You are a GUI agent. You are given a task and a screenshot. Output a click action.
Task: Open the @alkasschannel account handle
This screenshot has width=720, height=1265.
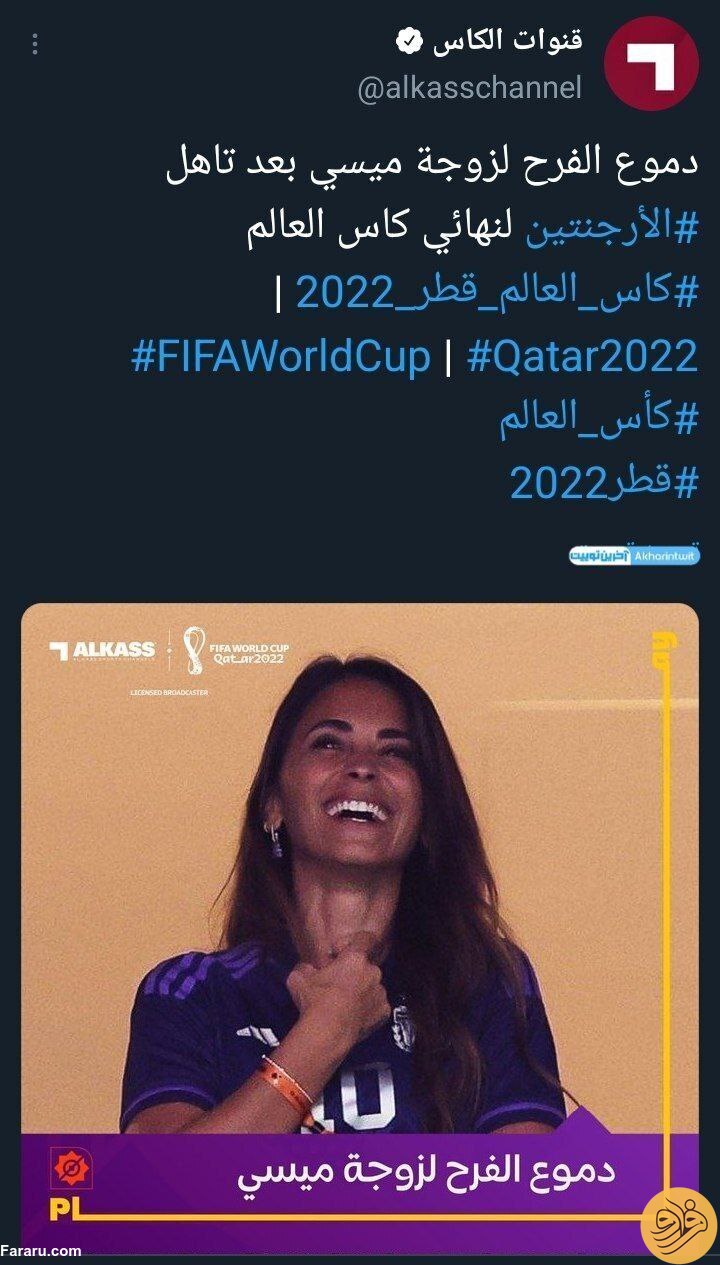(x=469, y=88)
